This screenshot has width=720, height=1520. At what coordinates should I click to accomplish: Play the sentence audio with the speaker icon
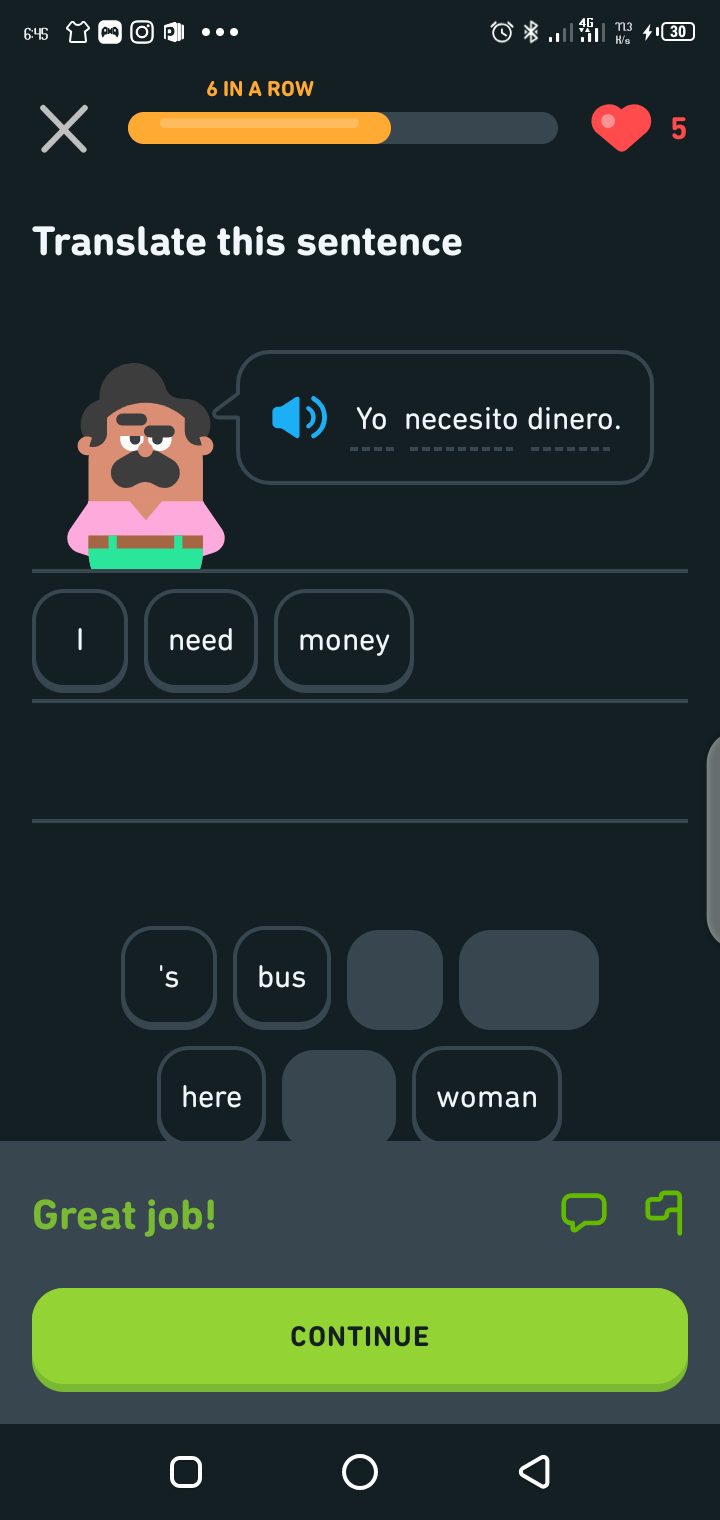299,417
